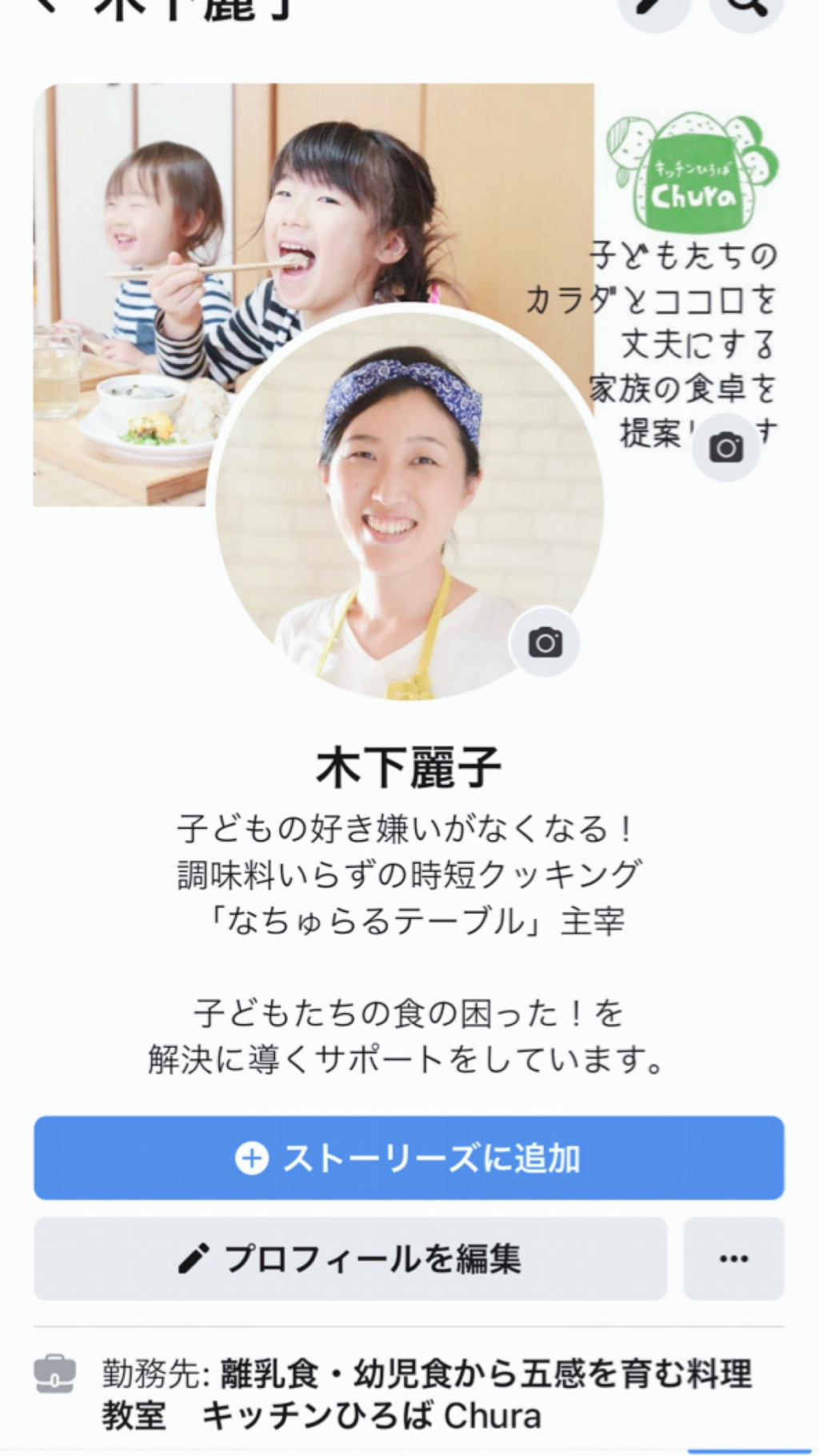The width and height of the screenshot is (819, 1456).
Task: Tap ストーリーズに追加 button
Action: coord(409,1158)
